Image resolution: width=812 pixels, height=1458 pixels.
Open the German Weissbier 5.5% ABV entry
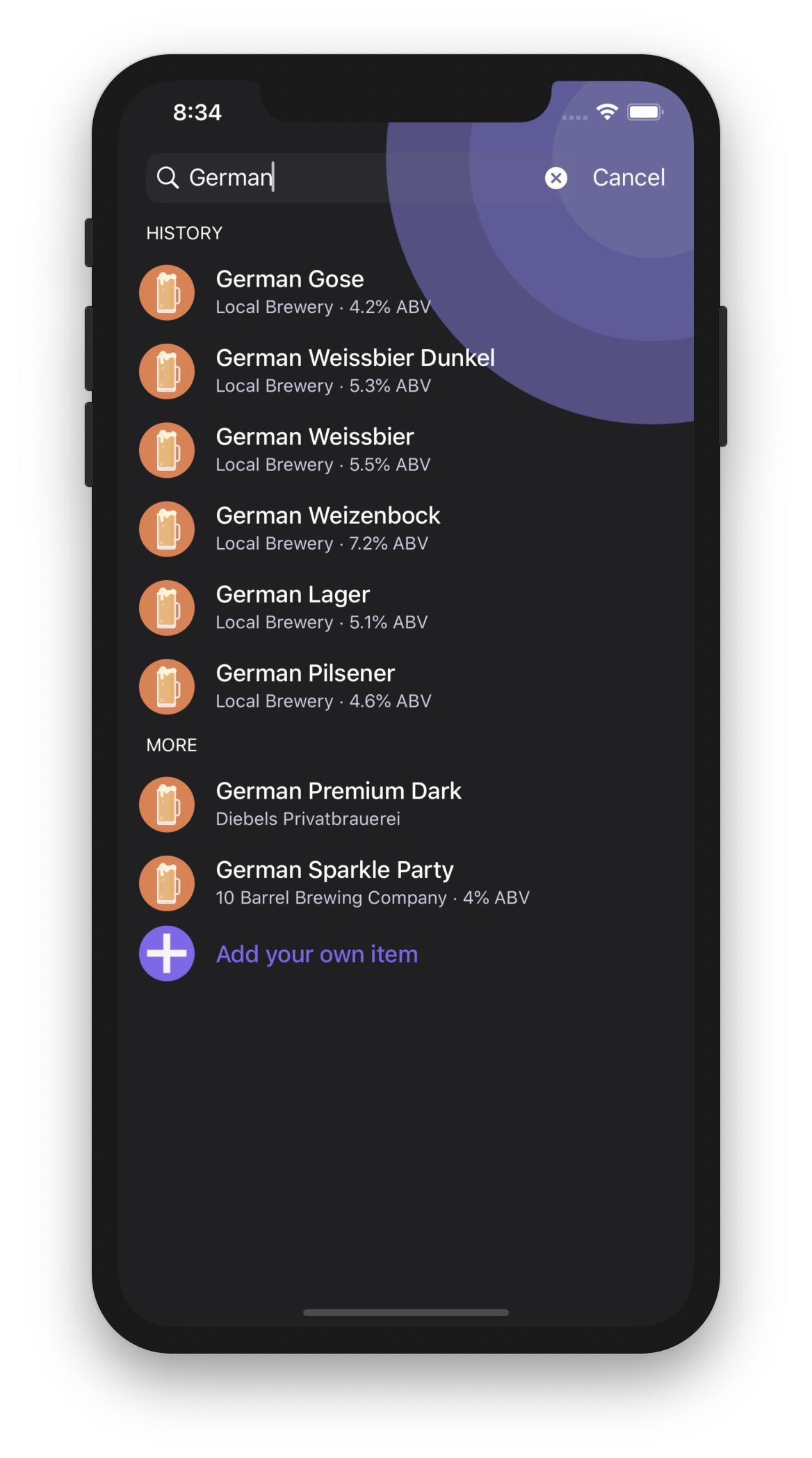click(406, 449)
